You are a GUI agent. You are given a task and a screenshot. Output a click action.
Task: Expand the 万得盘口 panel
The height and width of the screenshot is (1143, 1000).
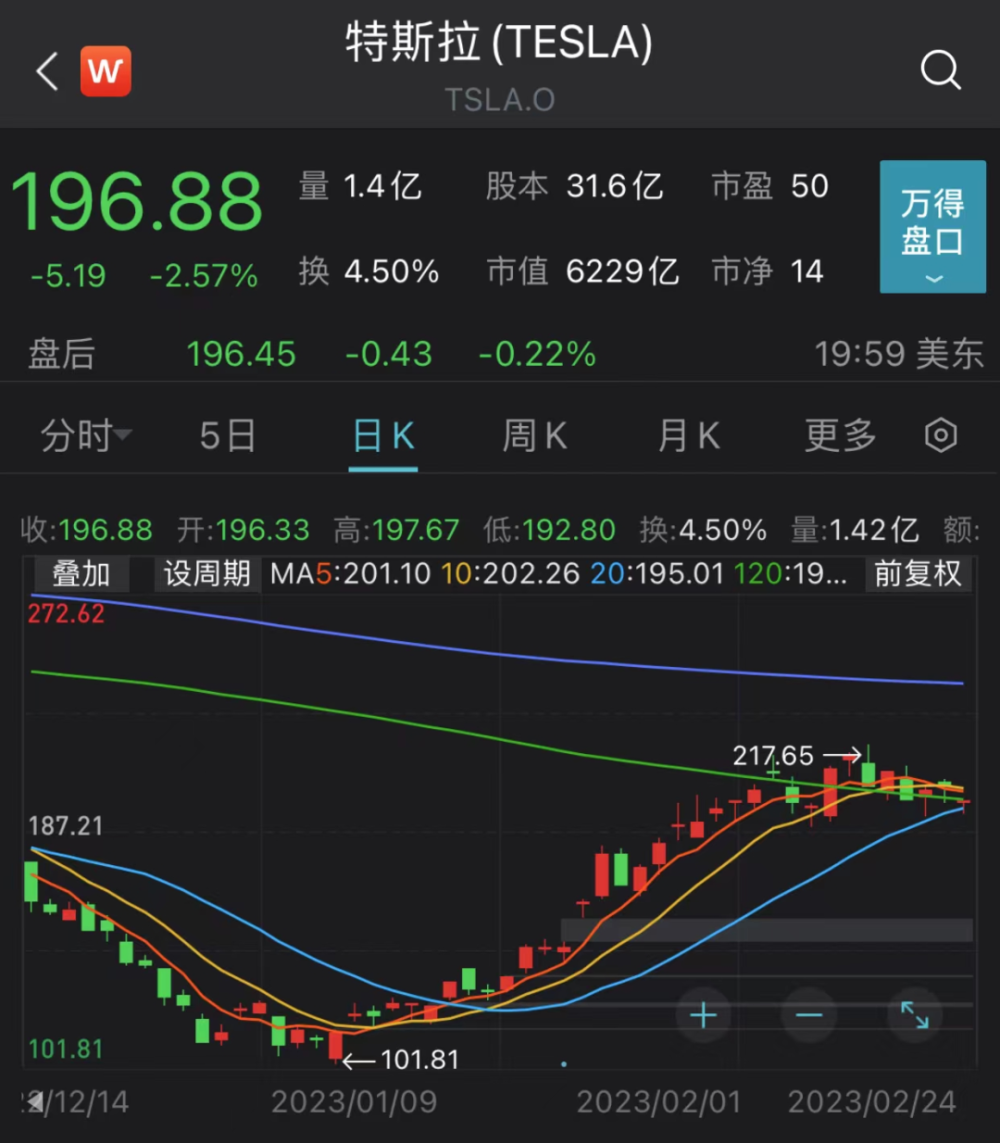[x=932, y=227]
